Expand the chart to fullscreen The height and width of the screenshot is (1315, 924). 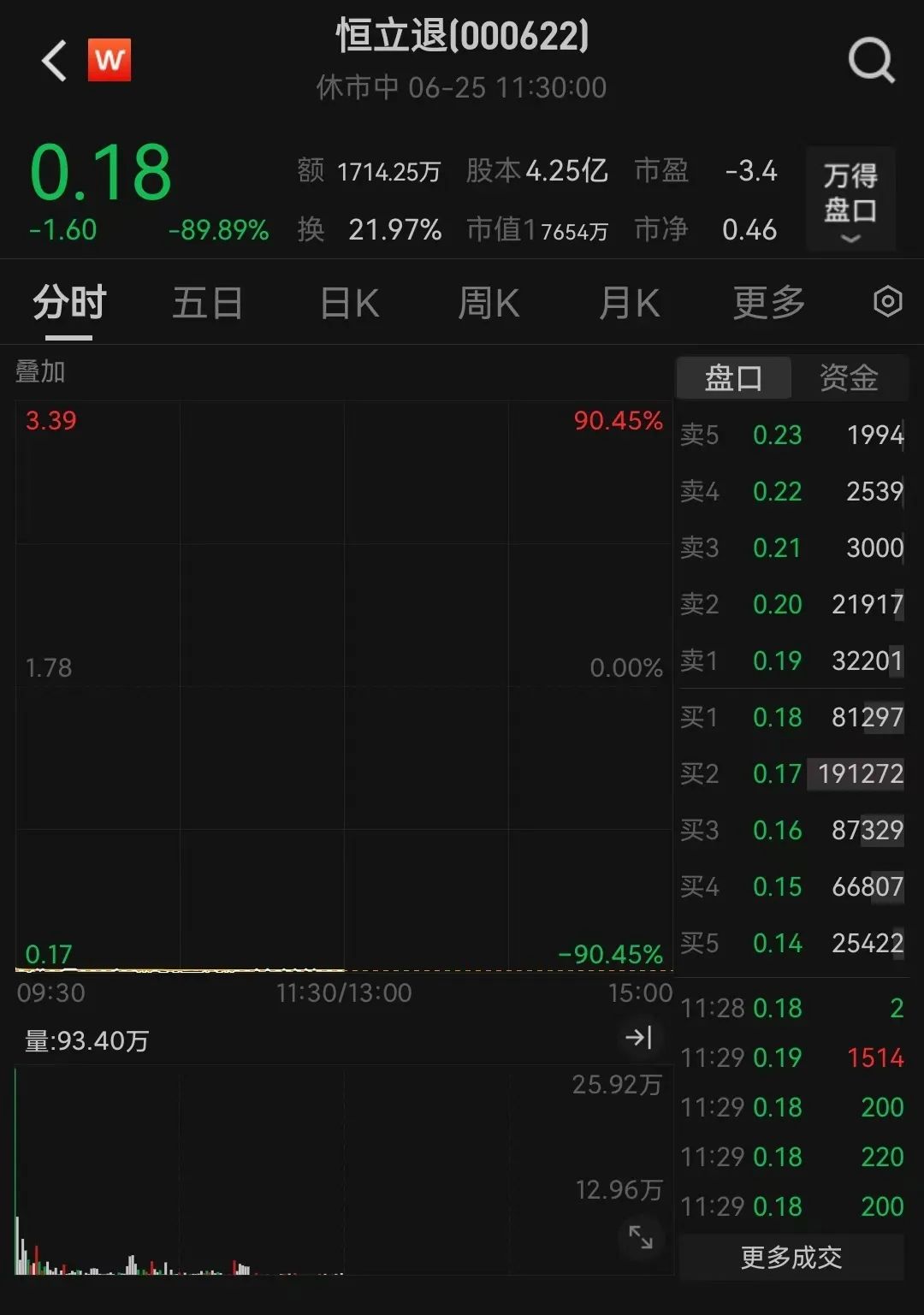tap(640, 1236)
